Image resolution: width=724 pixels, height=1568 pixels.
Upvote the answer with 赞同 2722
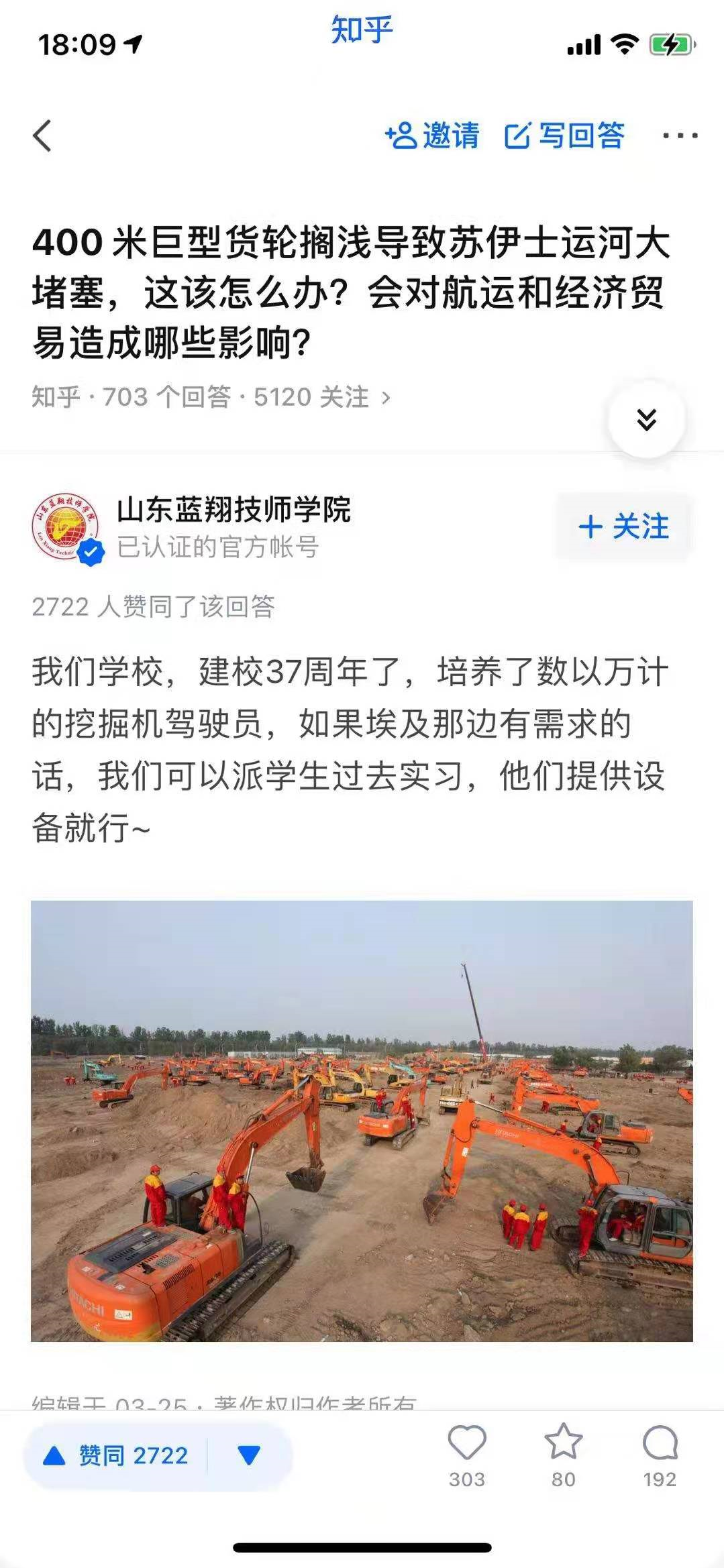(115, 1456)
